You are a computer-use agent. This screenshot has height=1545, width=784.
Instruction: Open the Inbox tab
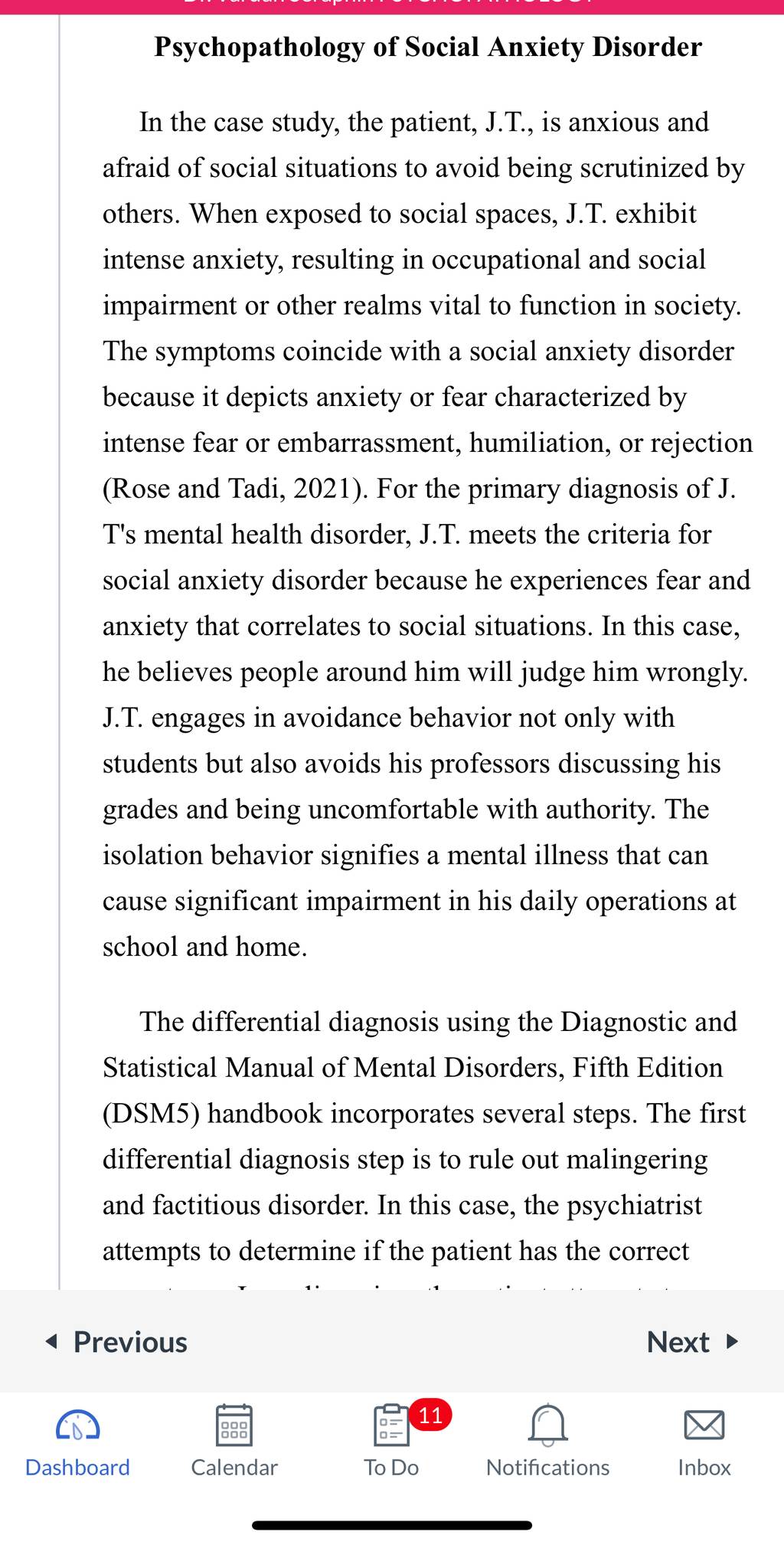pos(704,1442)
